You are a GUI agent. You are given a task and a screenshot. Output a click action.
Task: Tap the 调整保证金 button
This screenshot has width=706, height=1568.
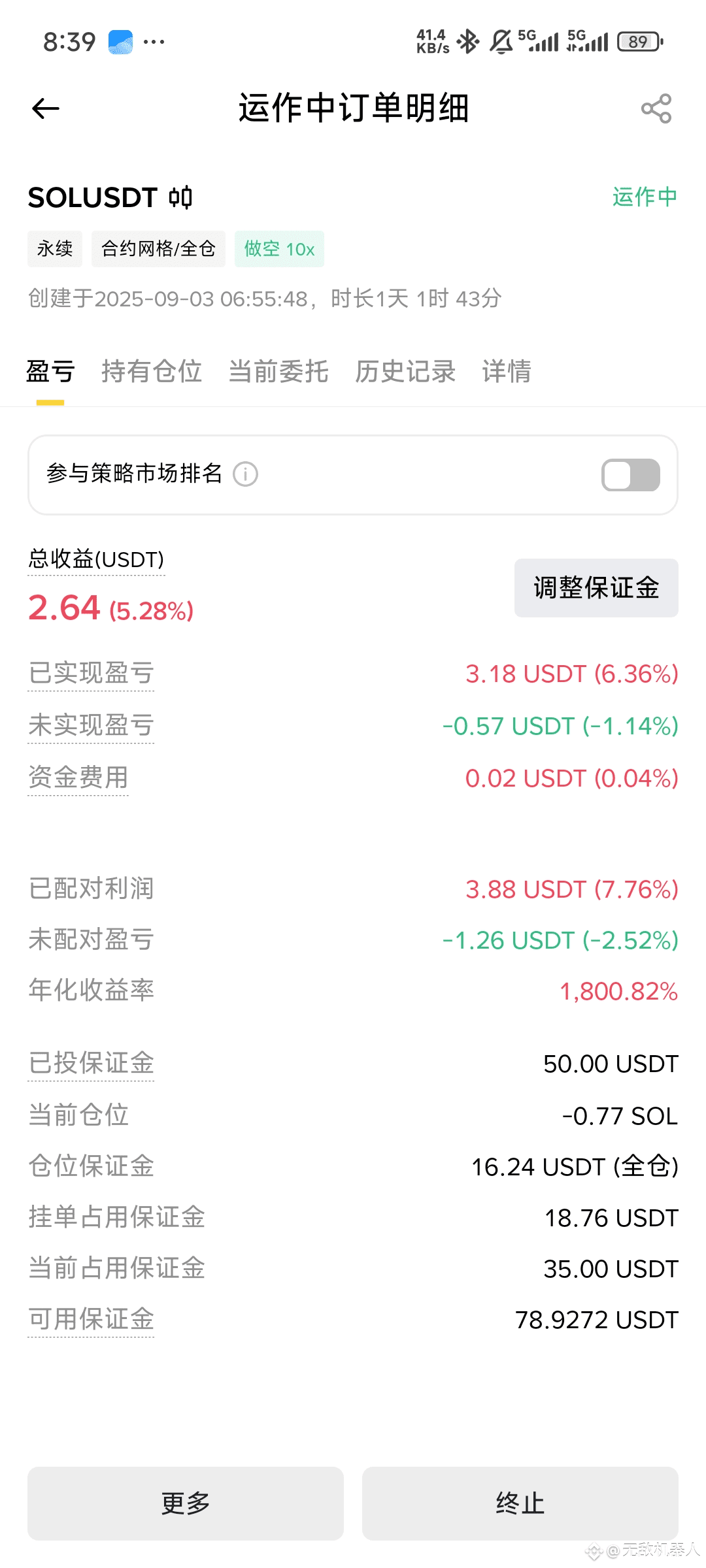pyautogui.click(x=596, y=587)
